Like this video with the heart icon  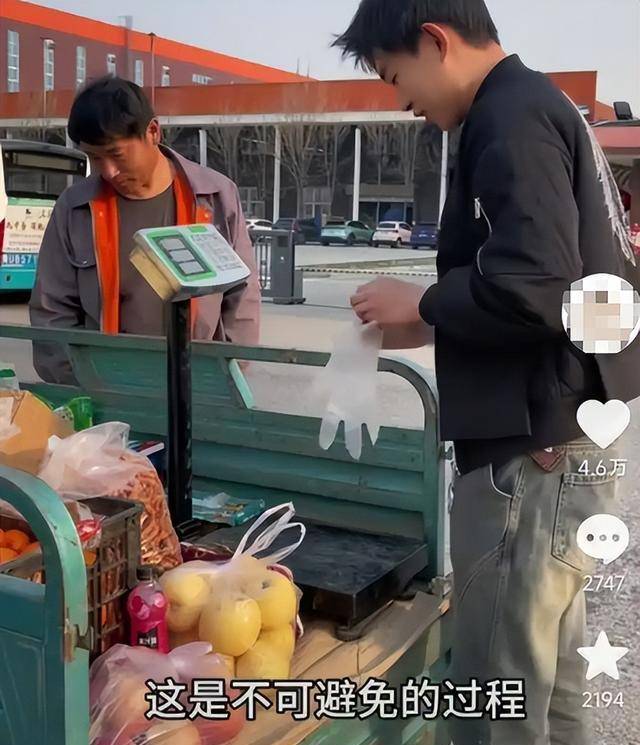click(603, 423)
